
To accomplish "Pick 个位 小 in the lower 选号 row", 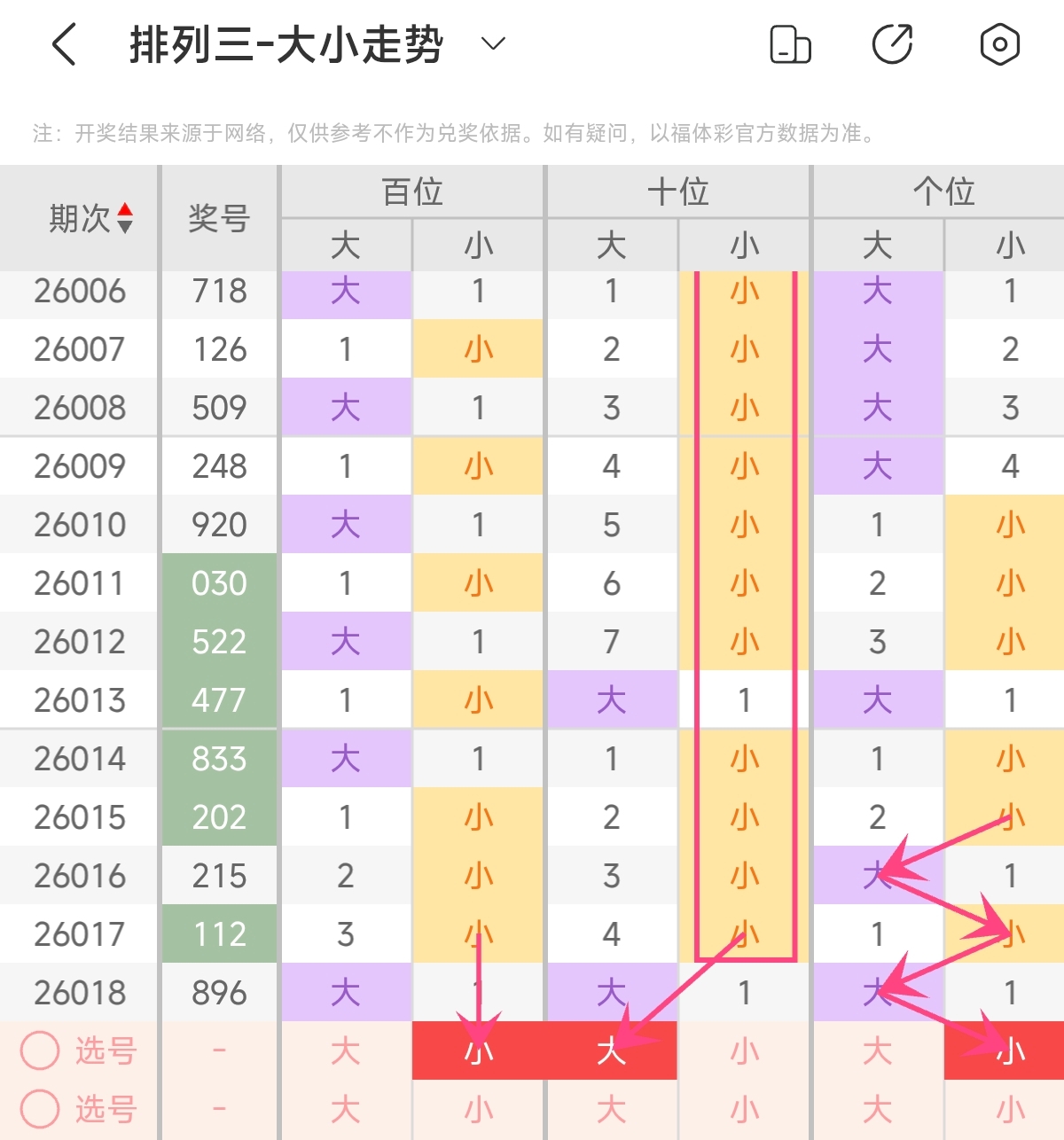I will pos(1009,1110).
